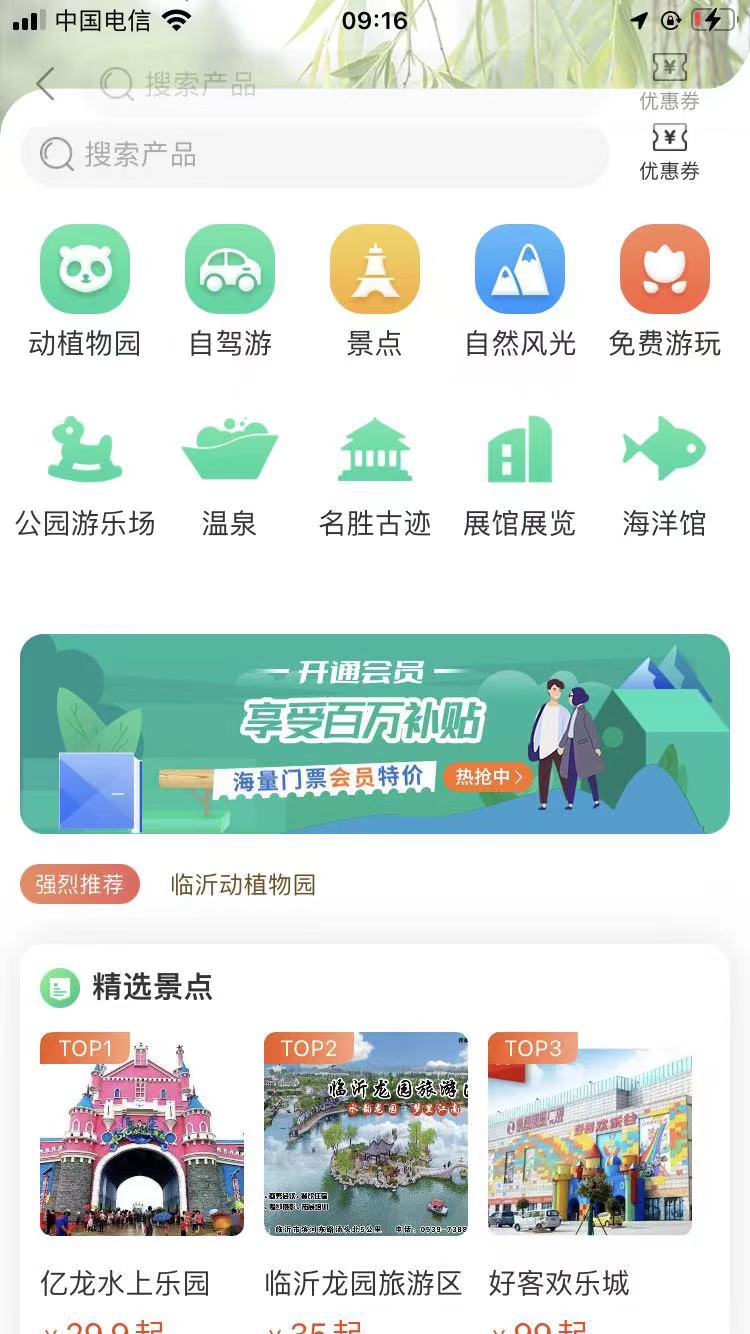The image size is (750, 1334).
Task: Select the 公园游乐场 rocking horse icon
Action: tap(85, 450)
